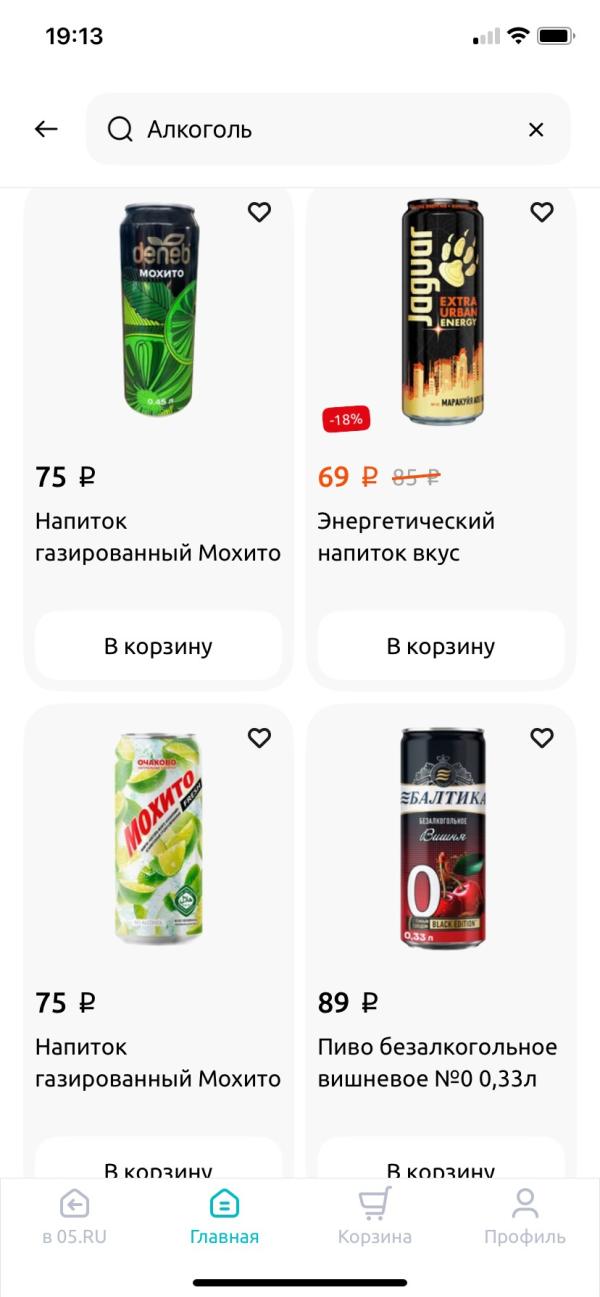Add Deneb Мохито to favorites
The width and height of the screenshot is (600, 1297).
point(259,212)
